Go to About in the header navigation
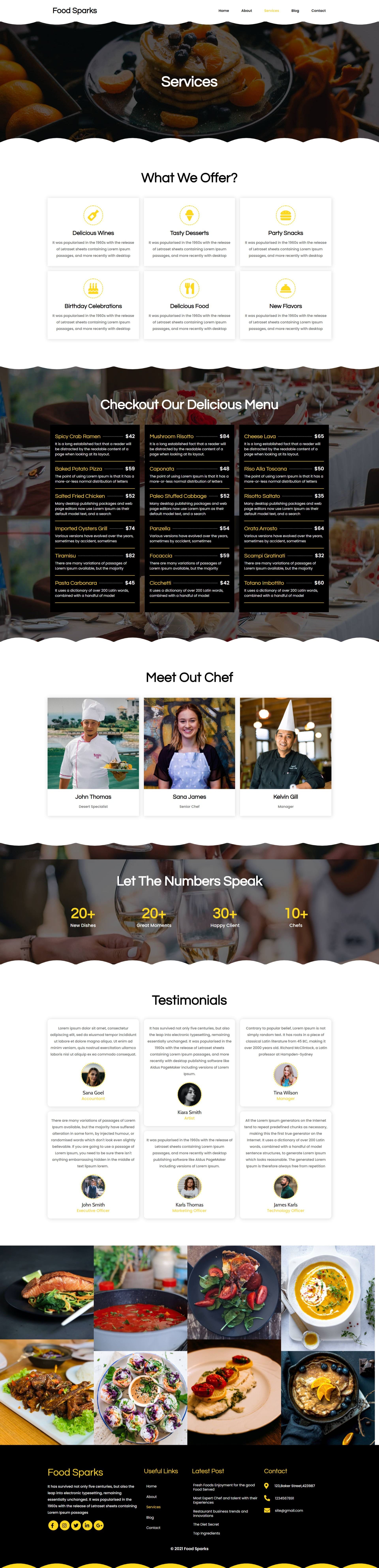379x1568 pixels. [x=246, y=10]
